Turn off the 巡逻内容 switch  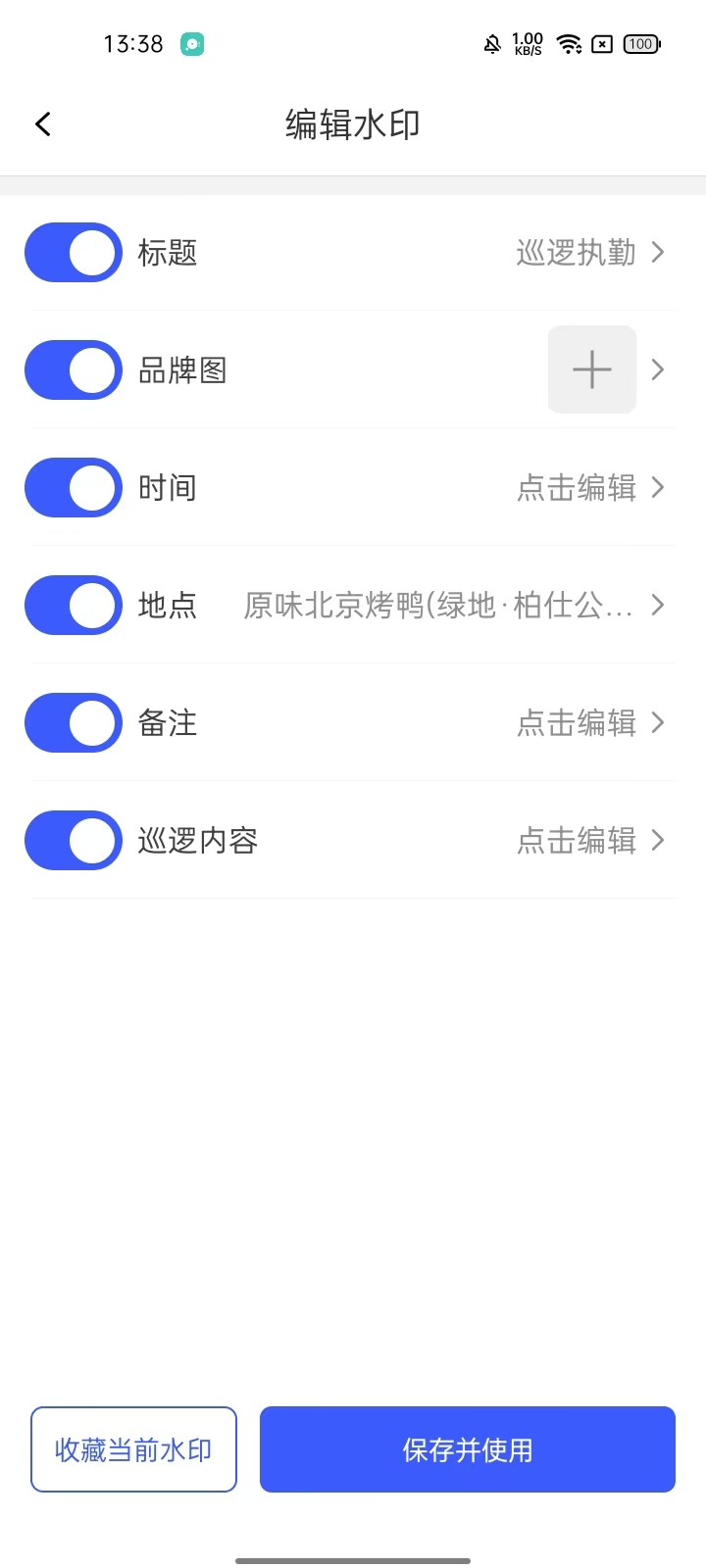(x=74, y=841)
